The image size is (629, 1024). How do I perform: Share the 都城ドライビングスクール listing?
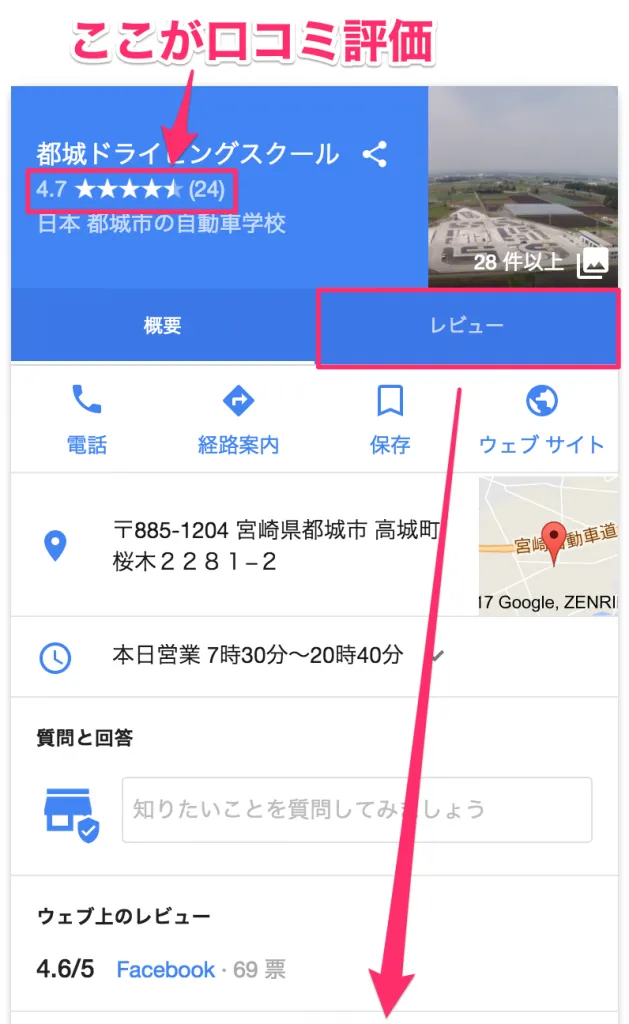pyautogui.click(x=375, y=154)
